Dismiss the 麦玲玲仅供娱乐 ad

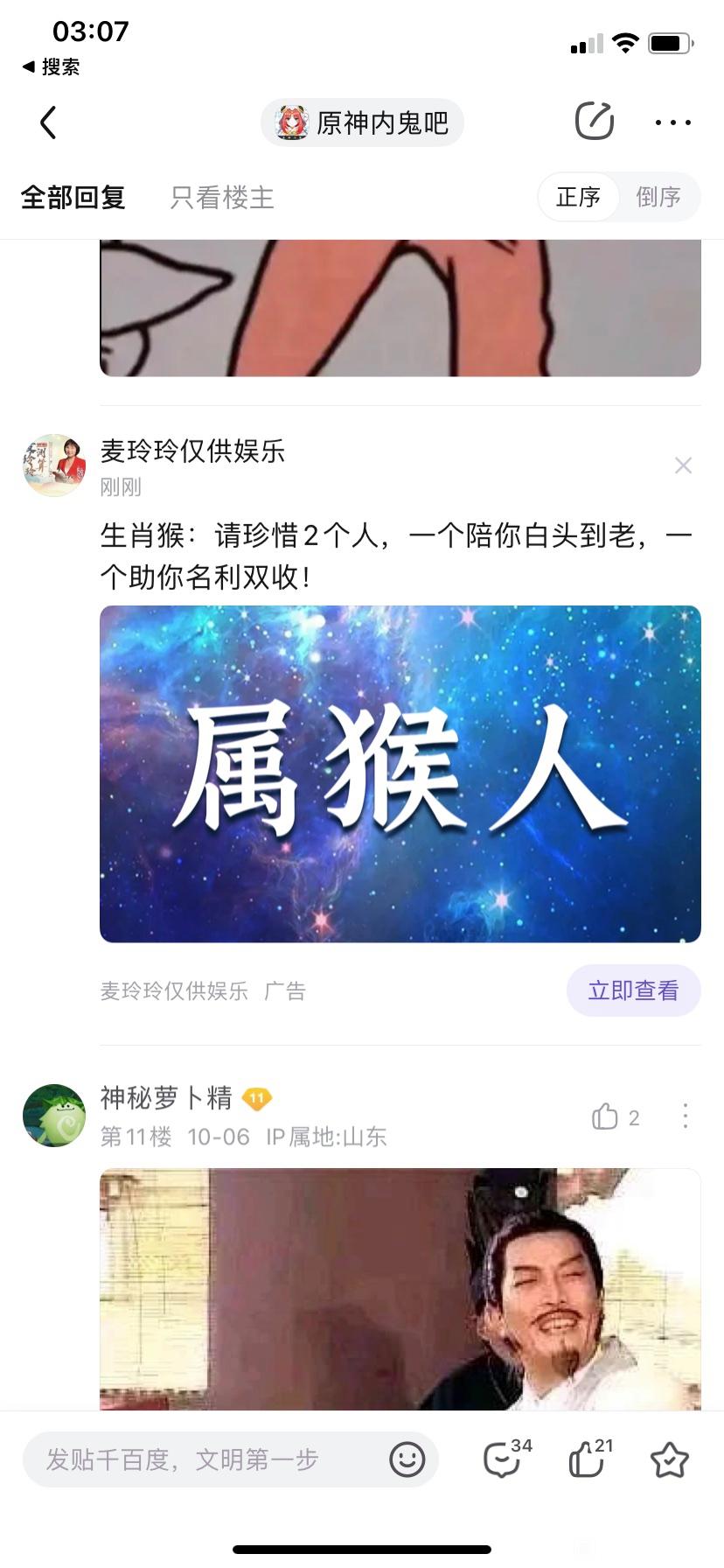click(683, 465)
